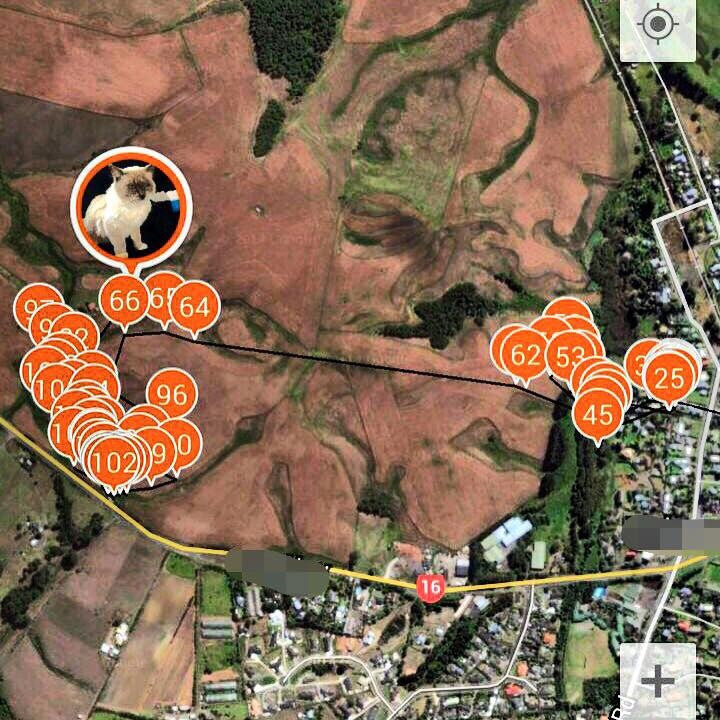Screen dimensions: 720x720
Task: Tap location marker 53
Action: (x=571, y=356)
